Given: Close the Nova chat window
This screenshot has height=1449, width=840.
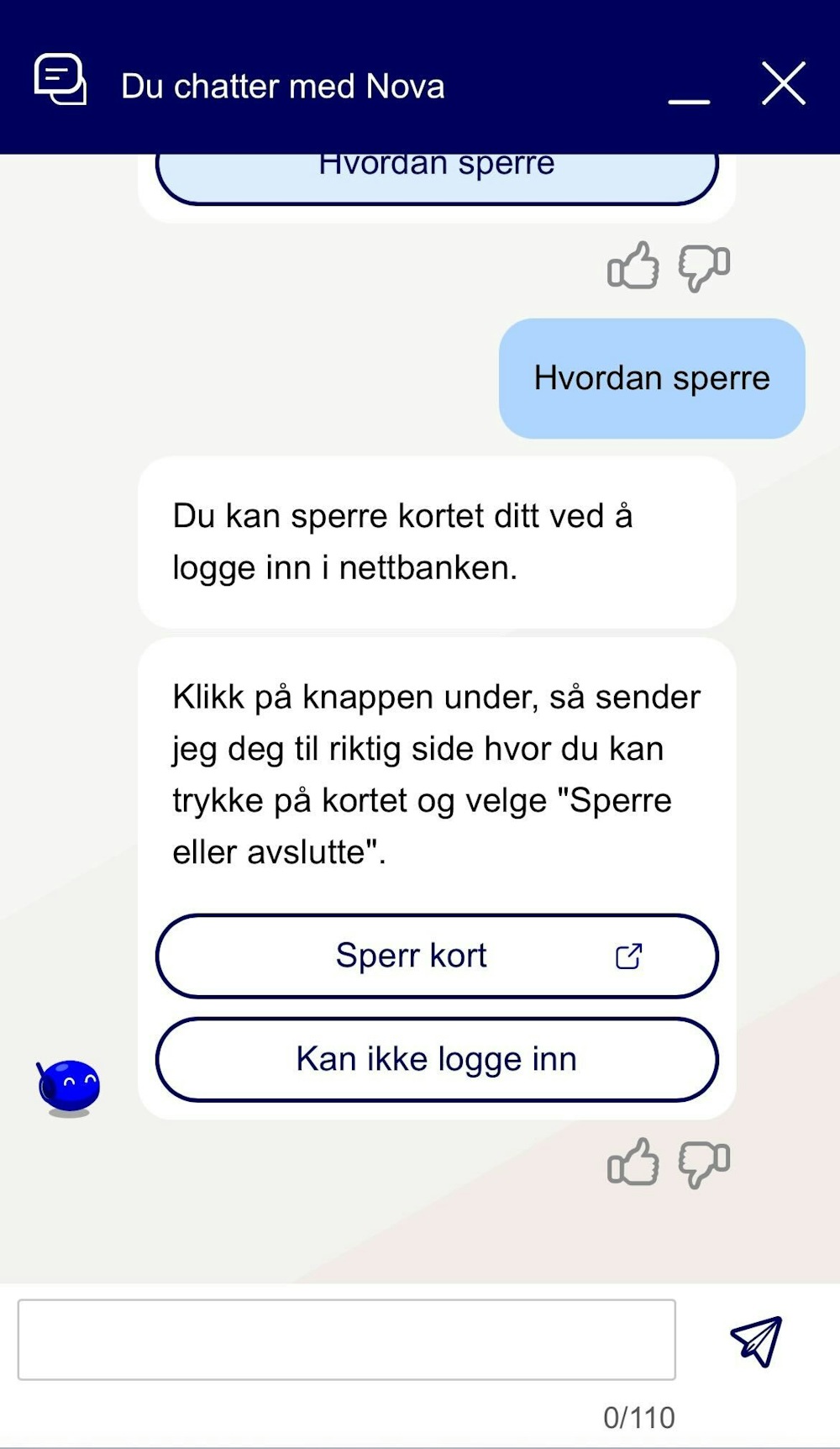Looking at the screenshot, I should tap(783, 84).
